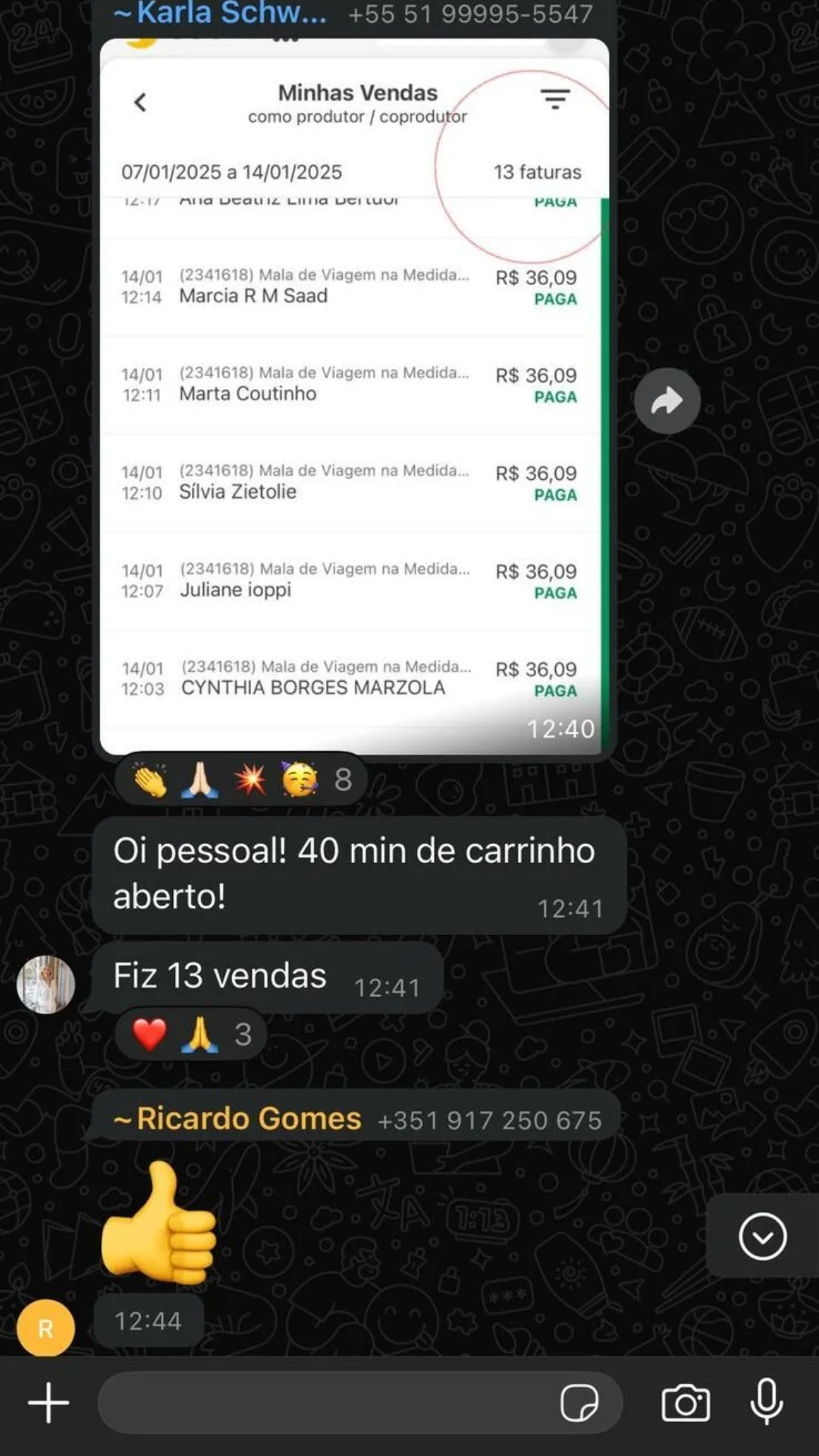Jump to the latest messages
Viewport: 819px width, 1456px height.
[762, 1236]
